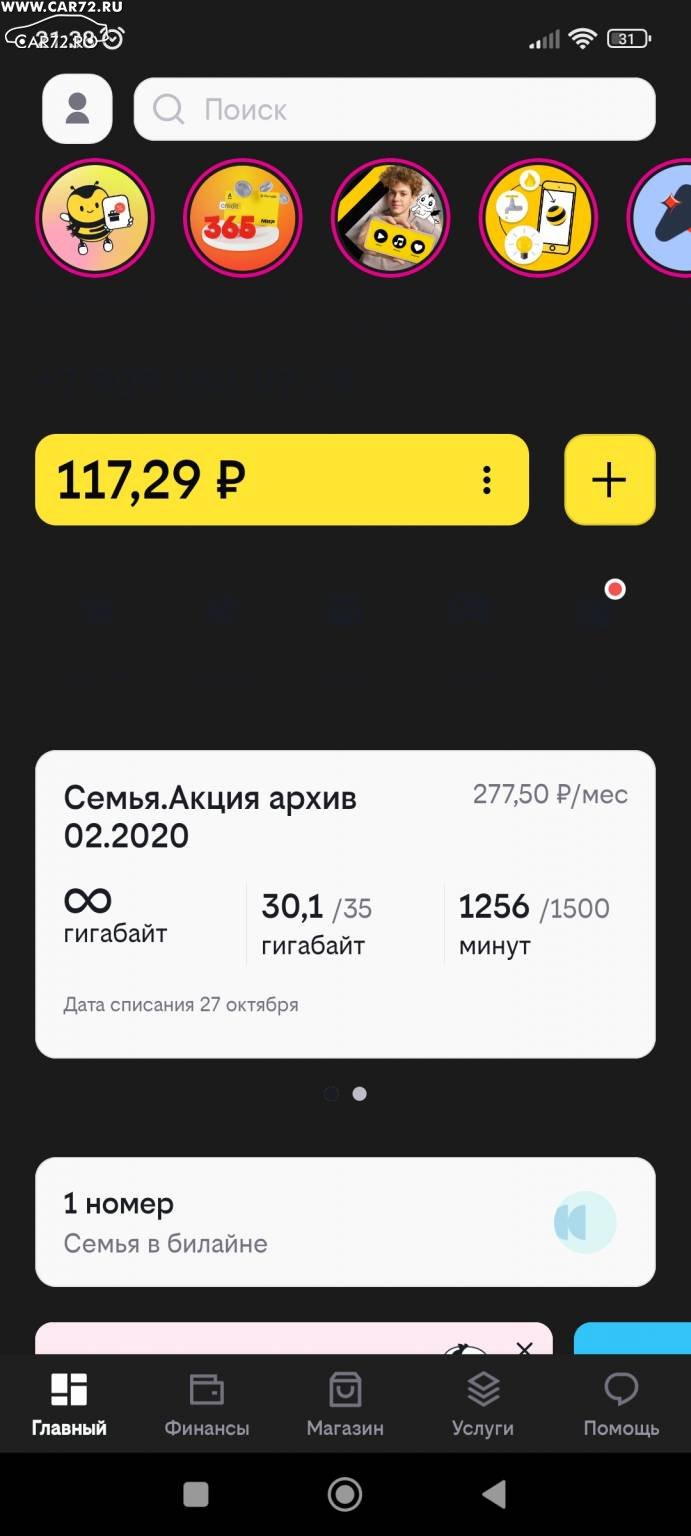
Task: Top up balance with plus button
Action: (609, 480)
